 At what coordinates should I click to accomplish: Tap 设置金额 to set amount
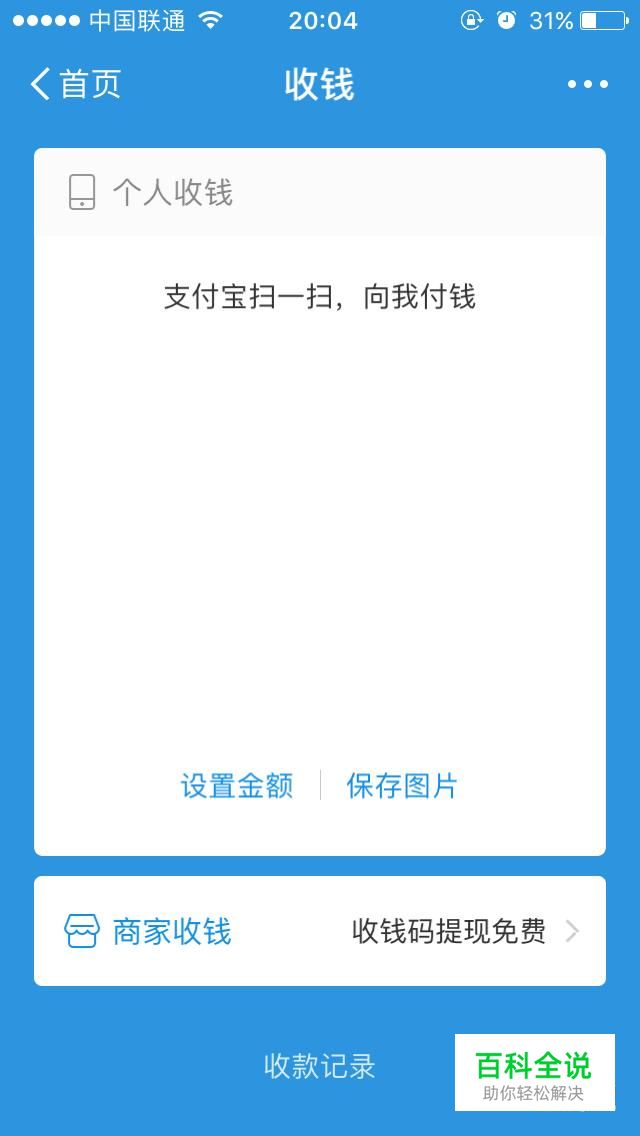click(237, 786)
